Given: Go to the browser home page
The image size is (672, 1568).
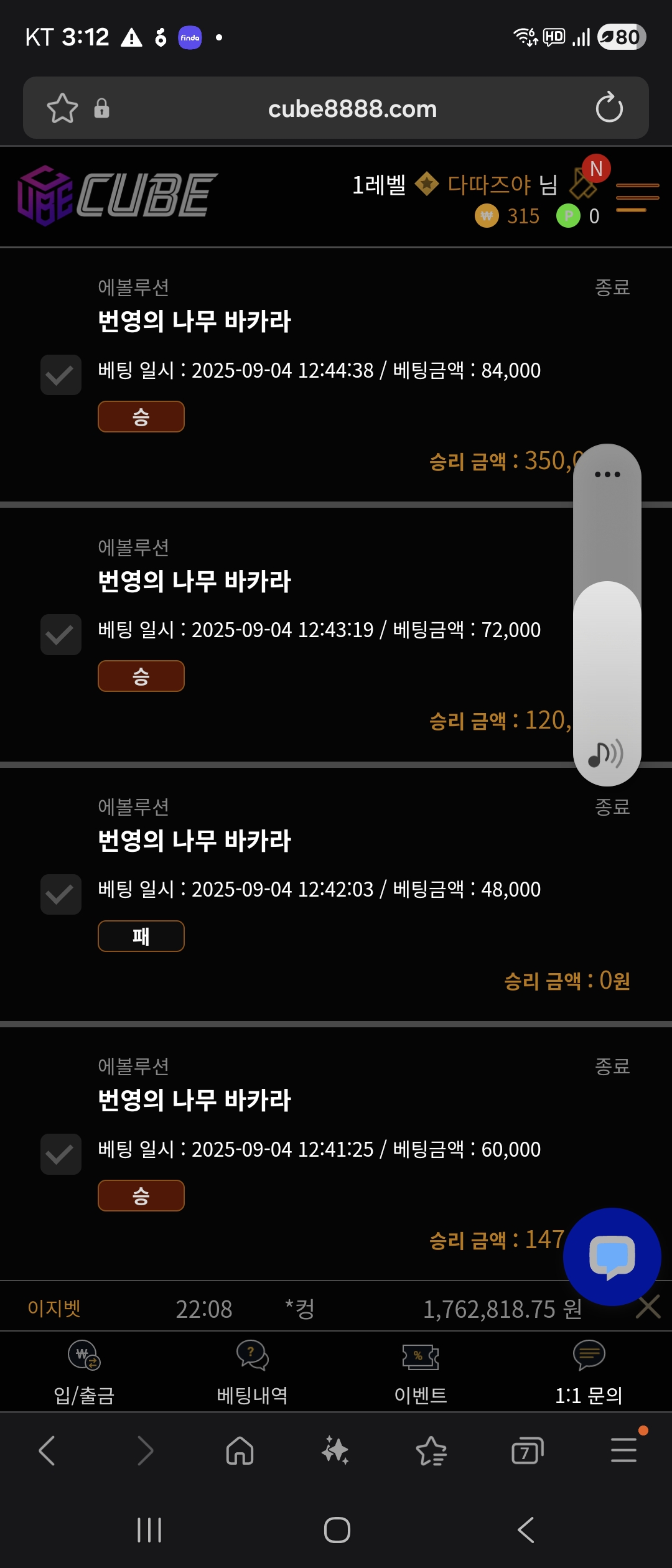Looking at the screenshot, I should [x=240, y=1451].
